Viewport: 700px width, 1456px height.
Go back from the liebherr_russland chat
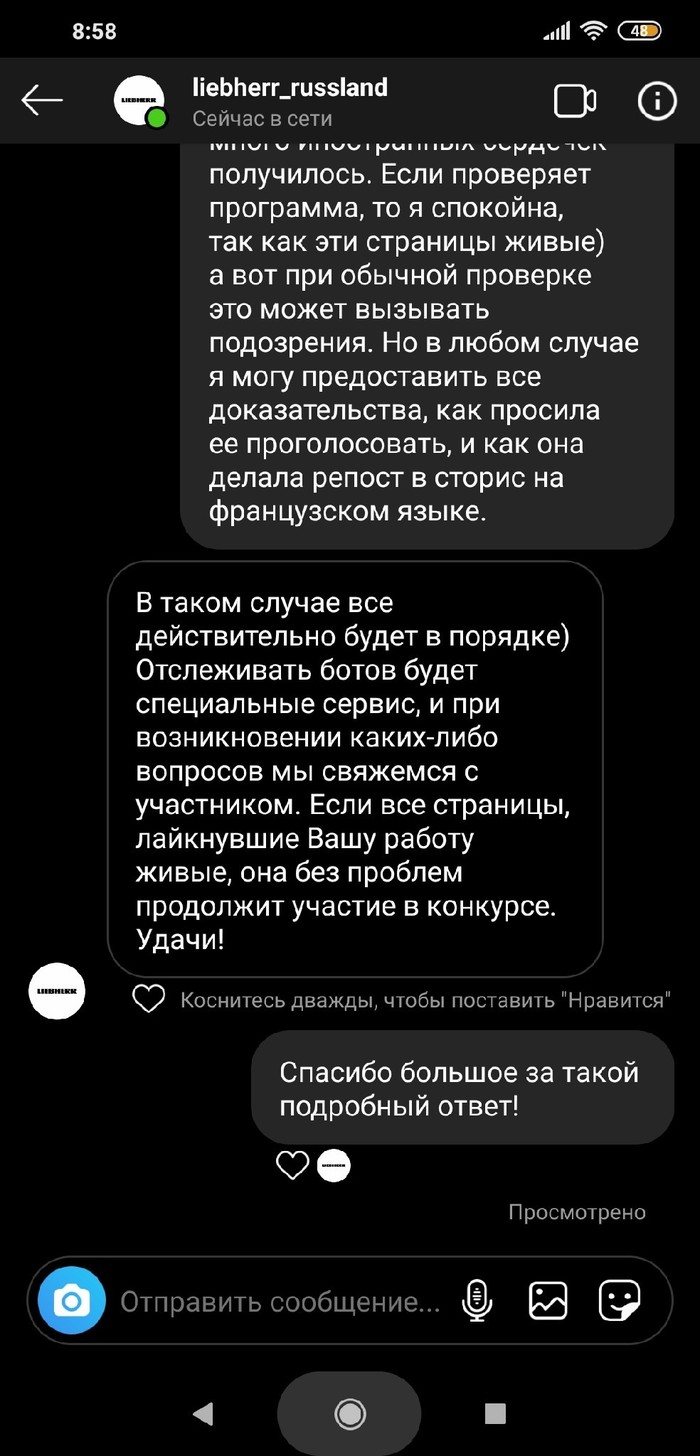coord(42,100)
